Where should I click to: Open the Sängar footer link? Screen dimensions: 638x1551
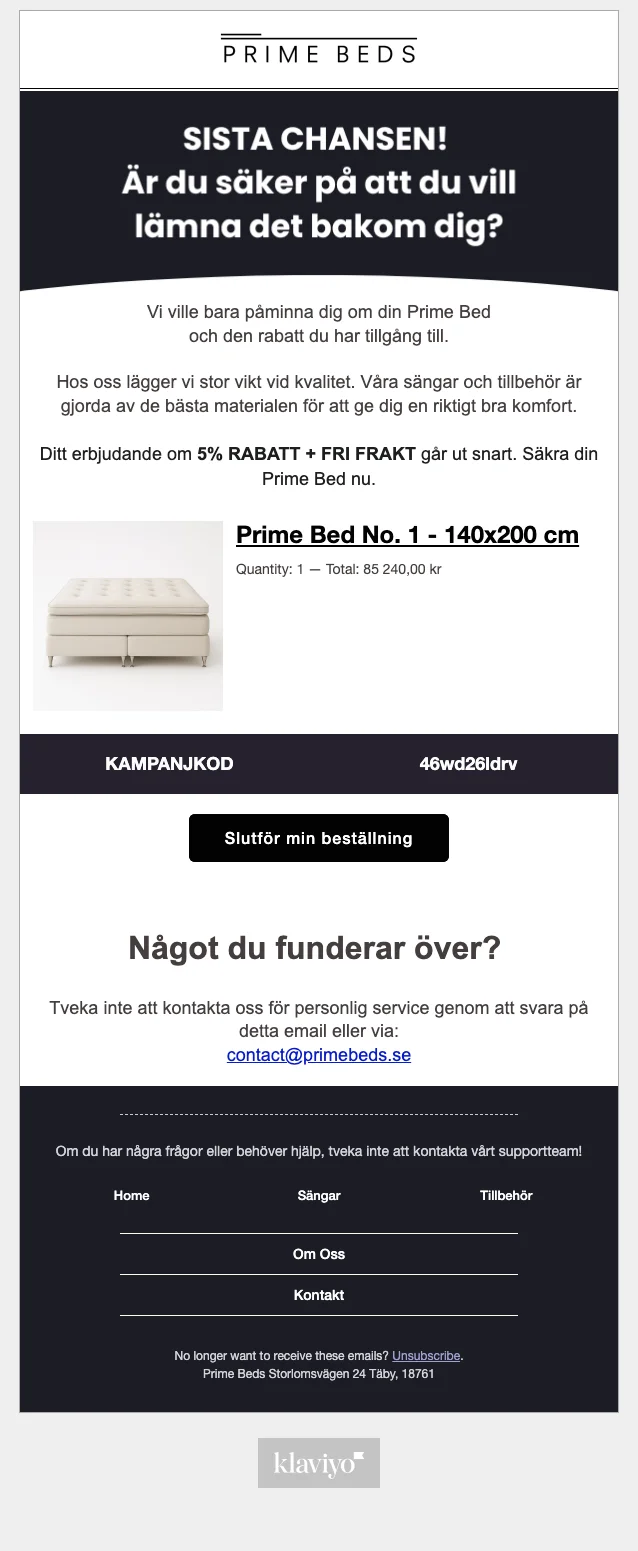pyautogui.click(x=319, y=1195)
